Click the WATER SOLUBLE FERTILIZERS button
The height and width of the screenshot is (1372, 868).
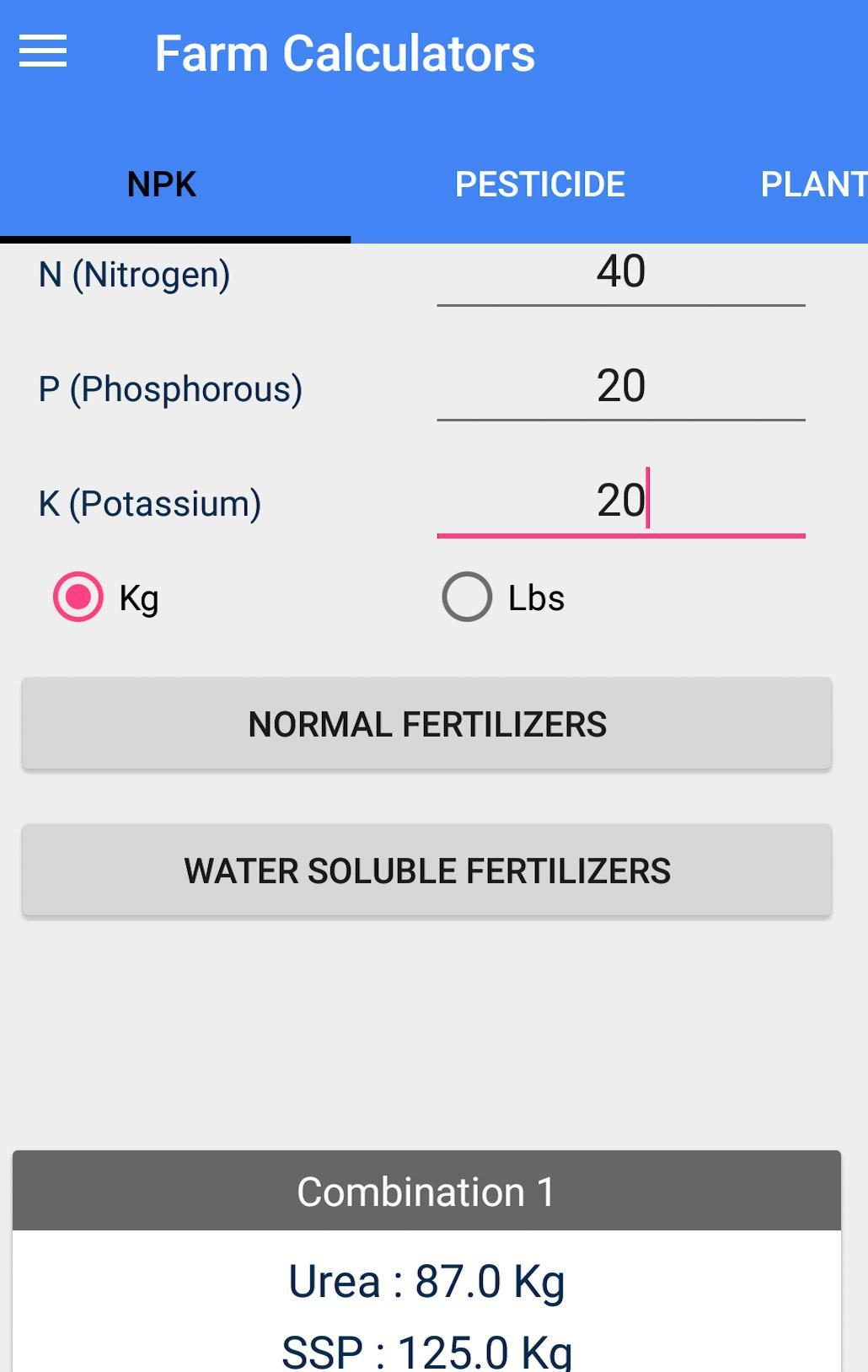tap(426, 870)
